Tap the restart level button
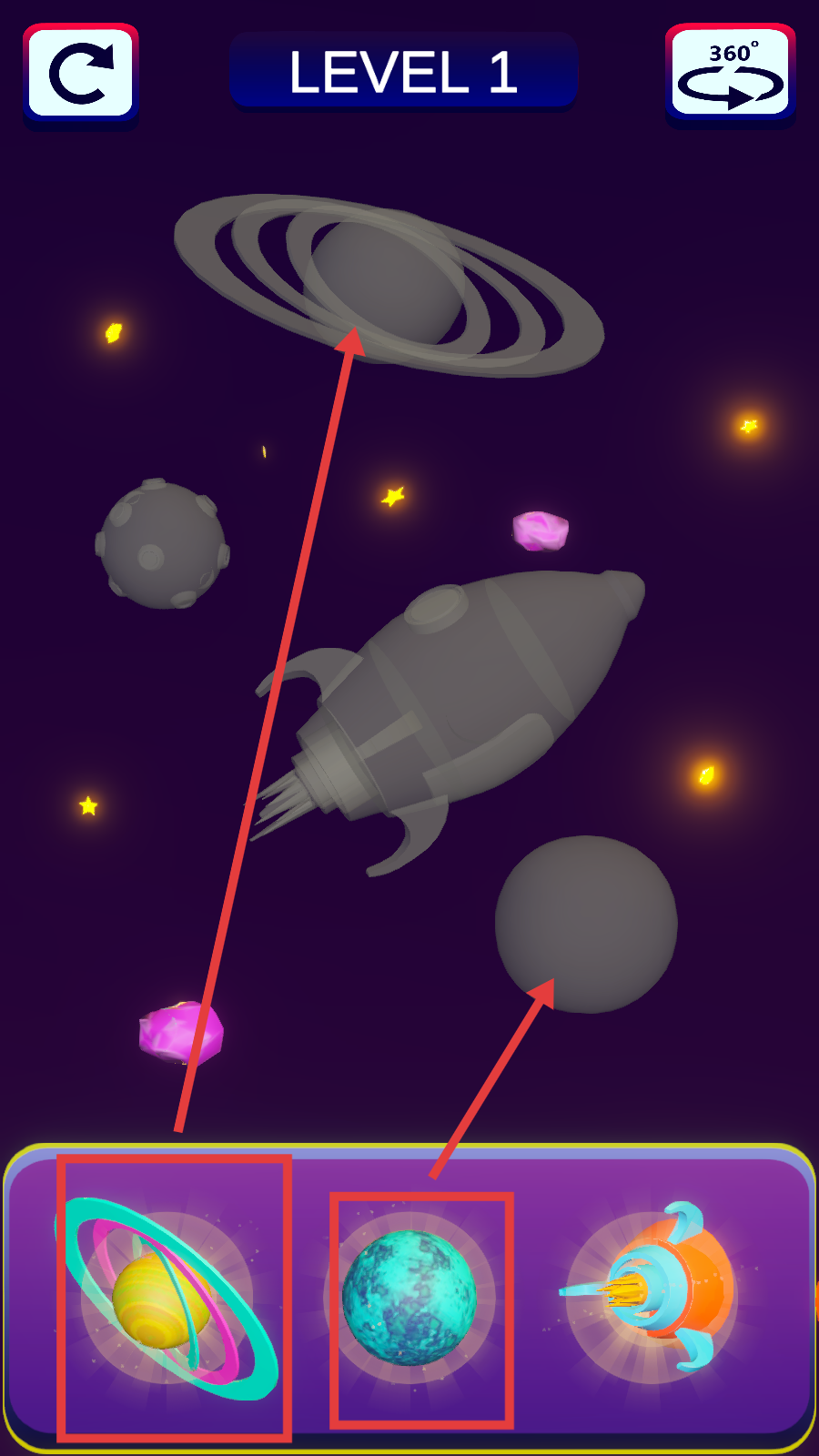Screen dimensions: 819x1456 (x=81, y=74)
